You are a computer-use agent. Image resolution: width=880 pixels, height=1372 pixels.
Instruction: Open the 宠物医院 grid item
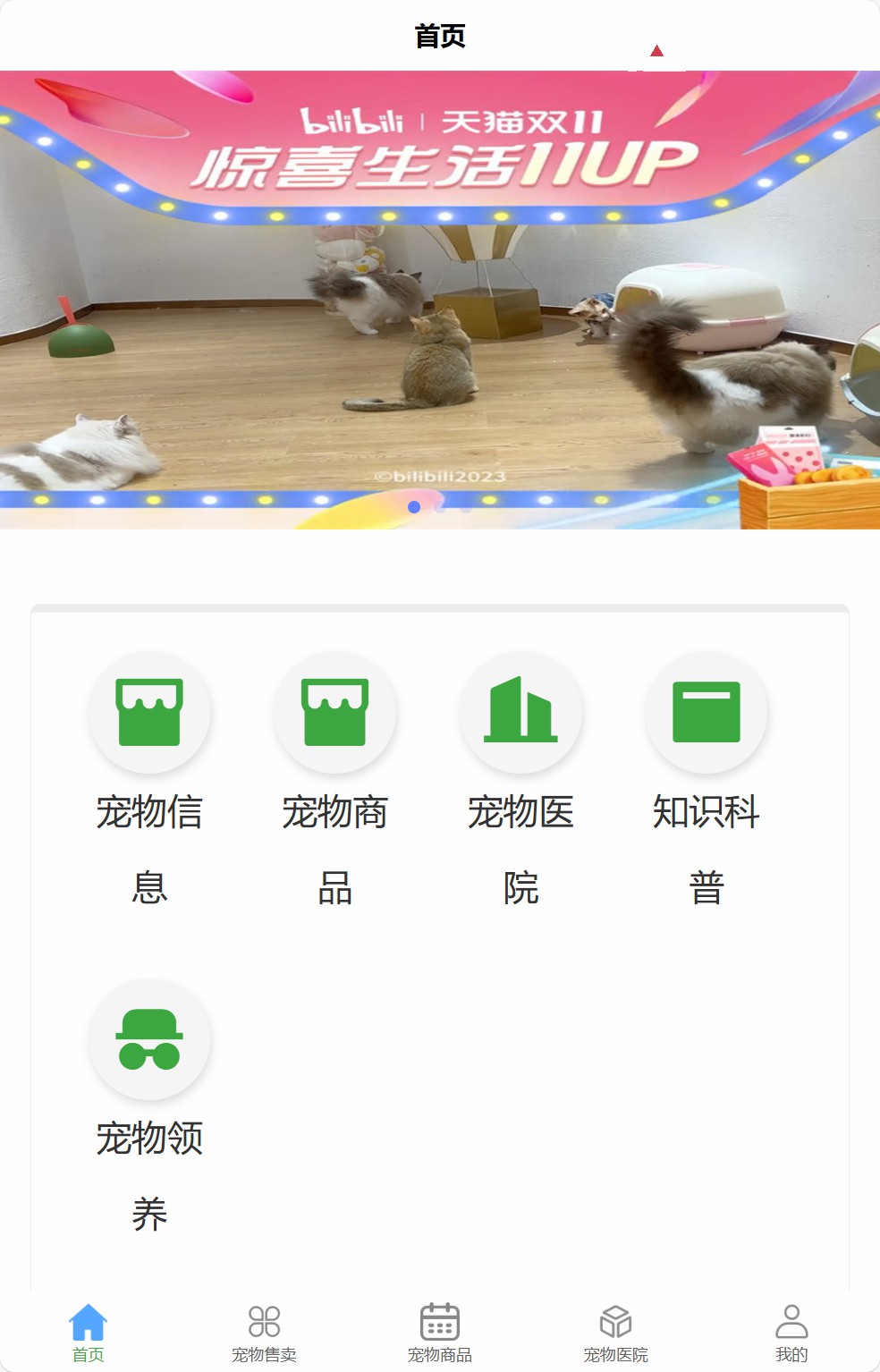520,713
